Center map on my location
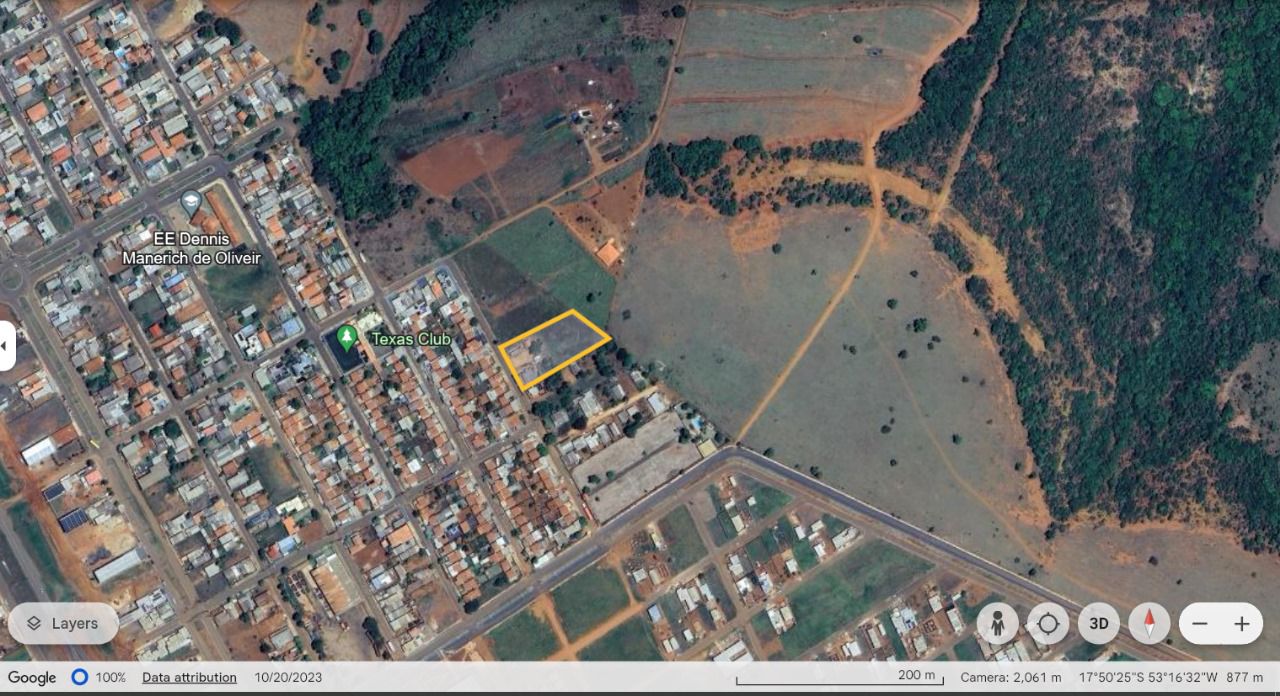This screenshot has height=696, width=1280. pos(1047,624)
